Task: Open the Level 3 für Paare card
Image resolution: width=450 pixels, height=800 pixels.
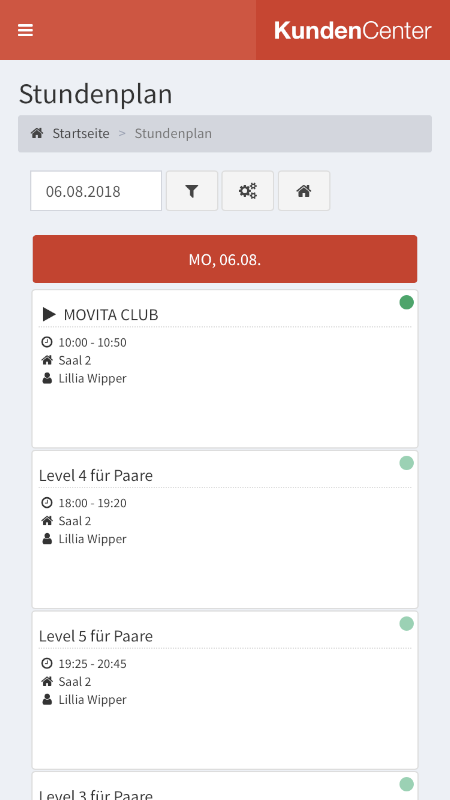Action: tap(225, 786)
